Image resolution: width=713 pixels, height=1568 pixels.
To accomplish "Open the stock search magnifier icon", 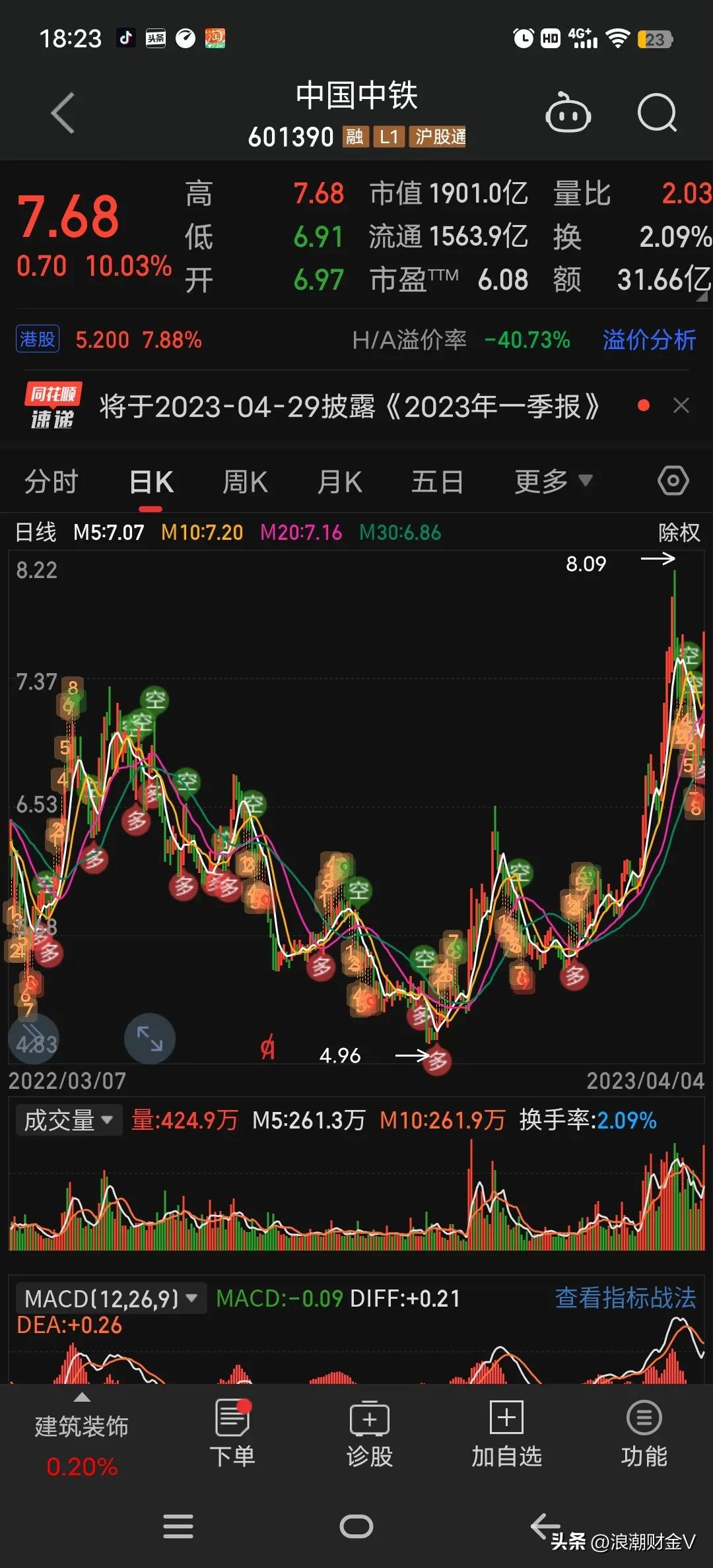I will tap(657, 114).
